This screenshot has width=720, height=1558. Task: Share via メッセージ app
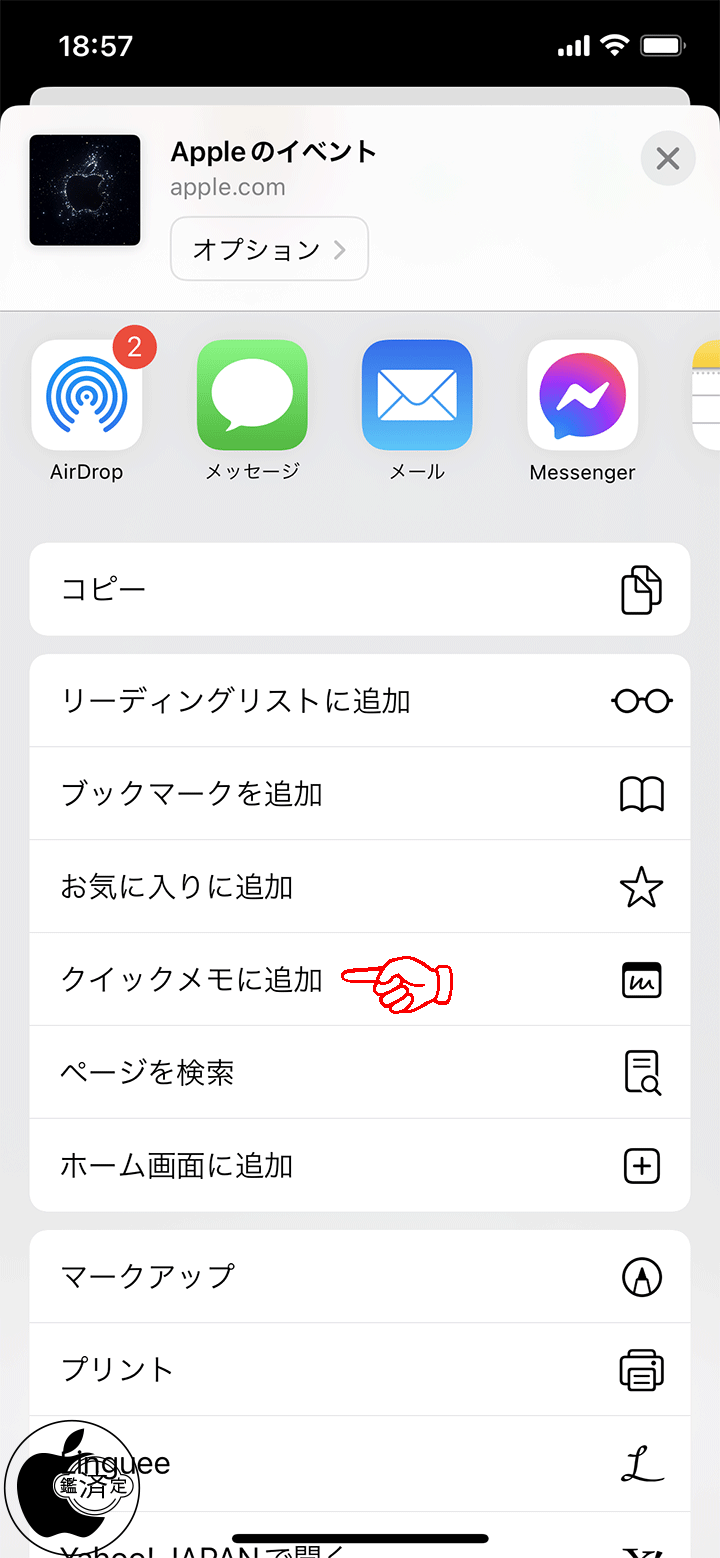(252, 395)
